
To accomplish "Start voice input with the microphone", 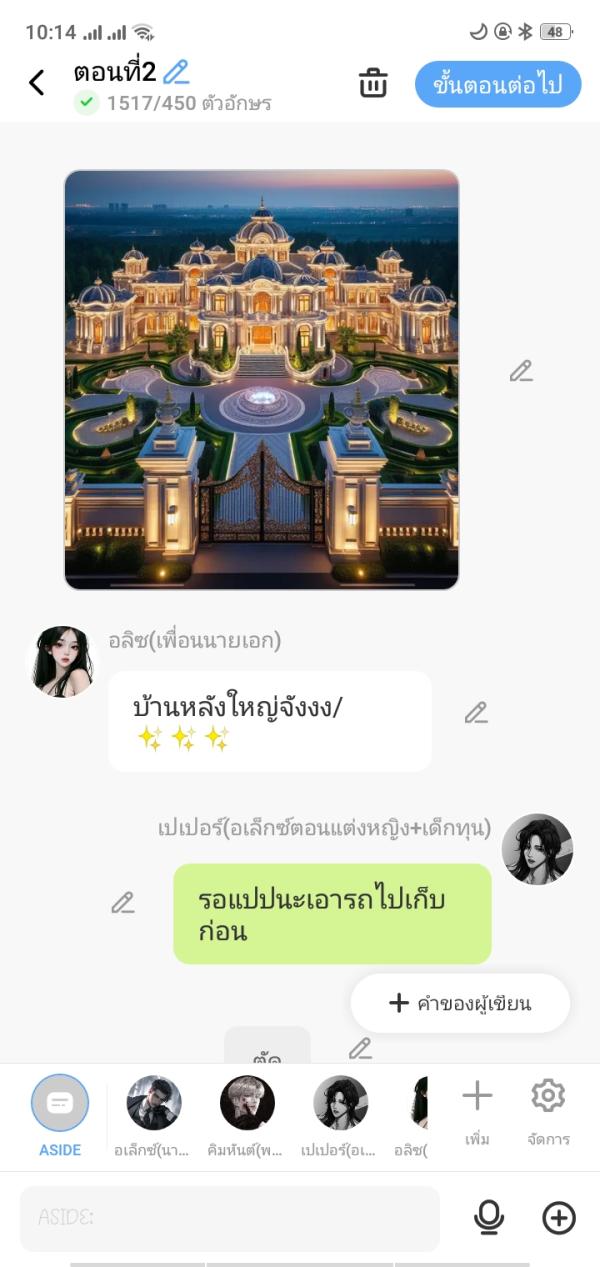I will pos(488,1218).
